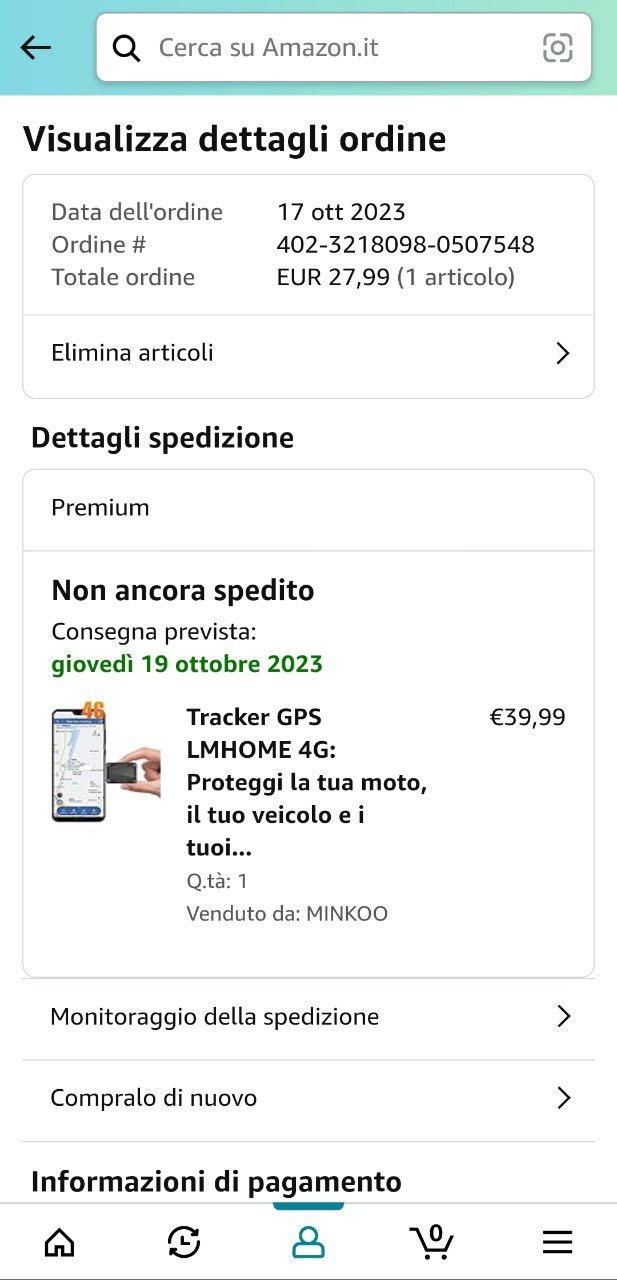Switch to the account profile tab

tap(308, 1242)
